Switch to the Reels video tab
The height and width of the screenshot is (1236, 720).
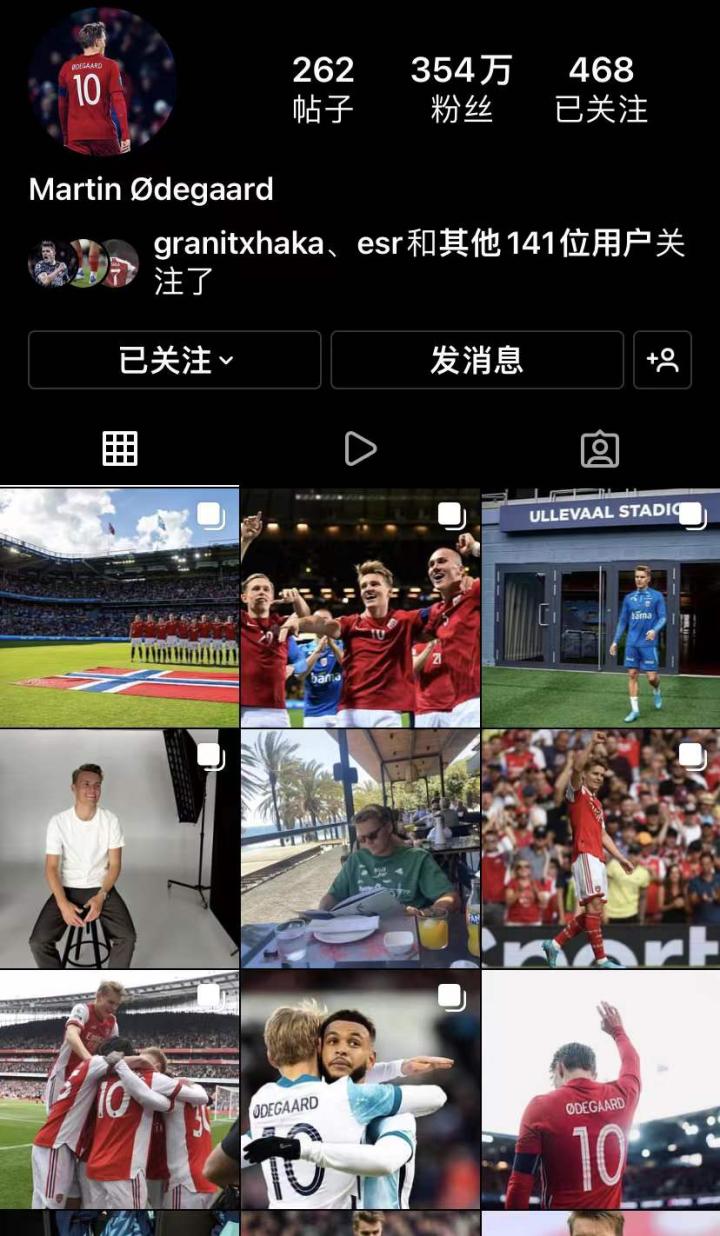[x=360, y=449]
